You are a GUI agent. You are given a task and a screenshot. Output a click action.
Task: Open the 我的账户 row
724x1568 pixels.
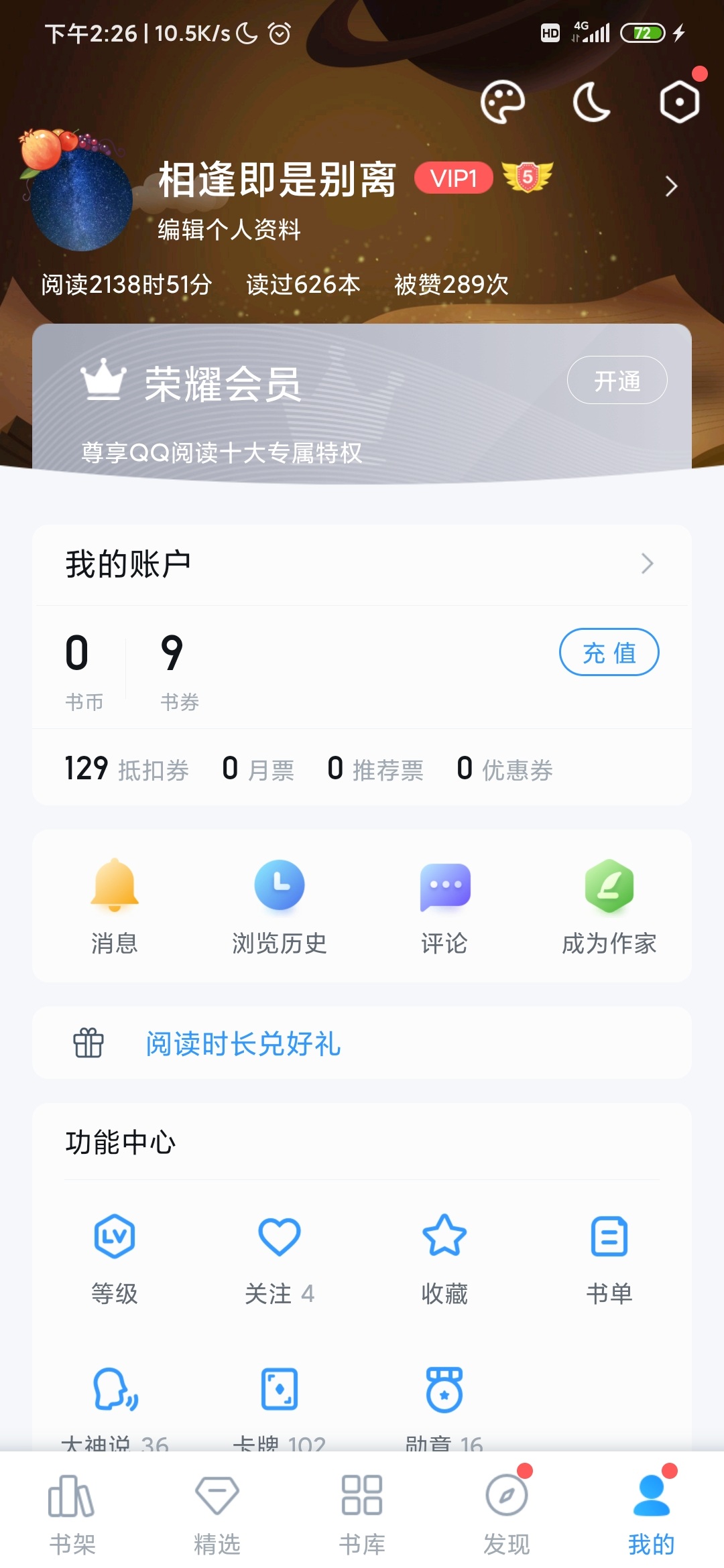coord(362,564)
